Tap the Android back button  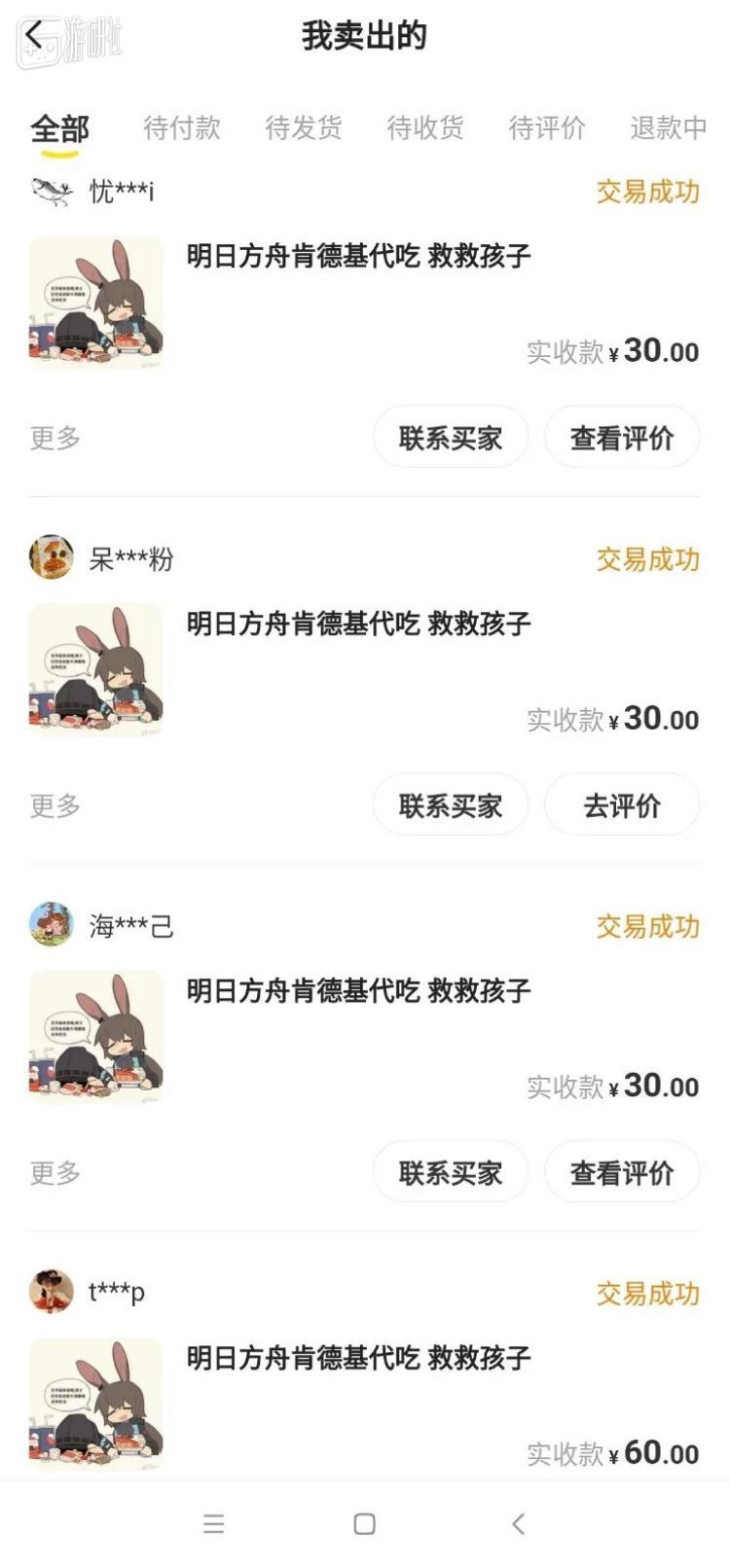point(516,1524)
